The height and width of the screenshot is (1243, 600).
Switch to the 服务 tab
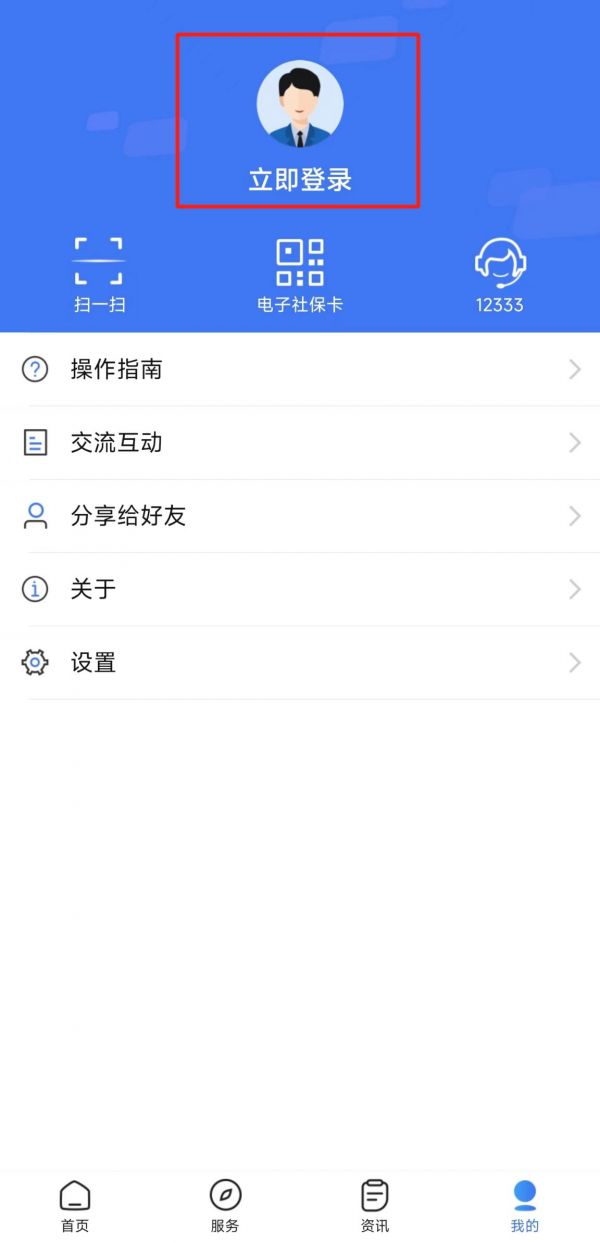point(225,1205)
